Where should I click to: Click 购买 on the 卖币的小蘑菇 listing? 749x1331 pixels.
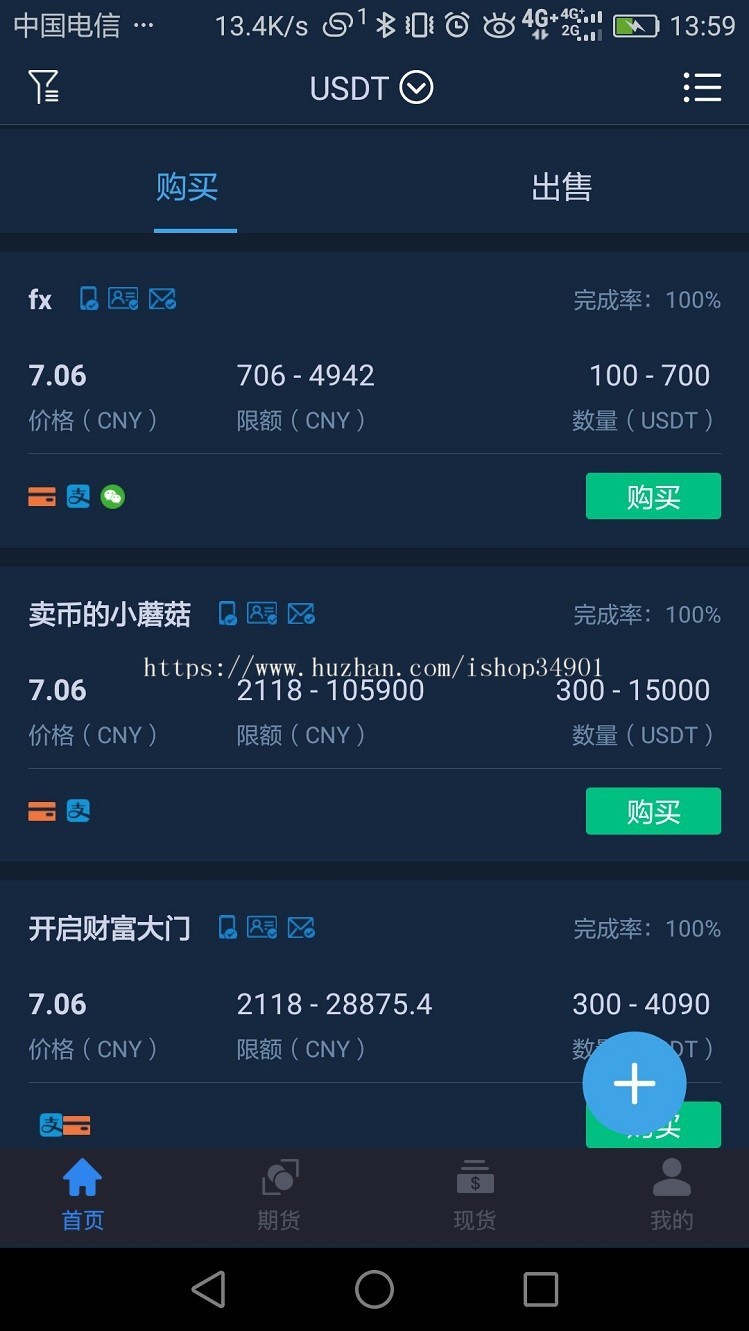click(x=653, y=811)
